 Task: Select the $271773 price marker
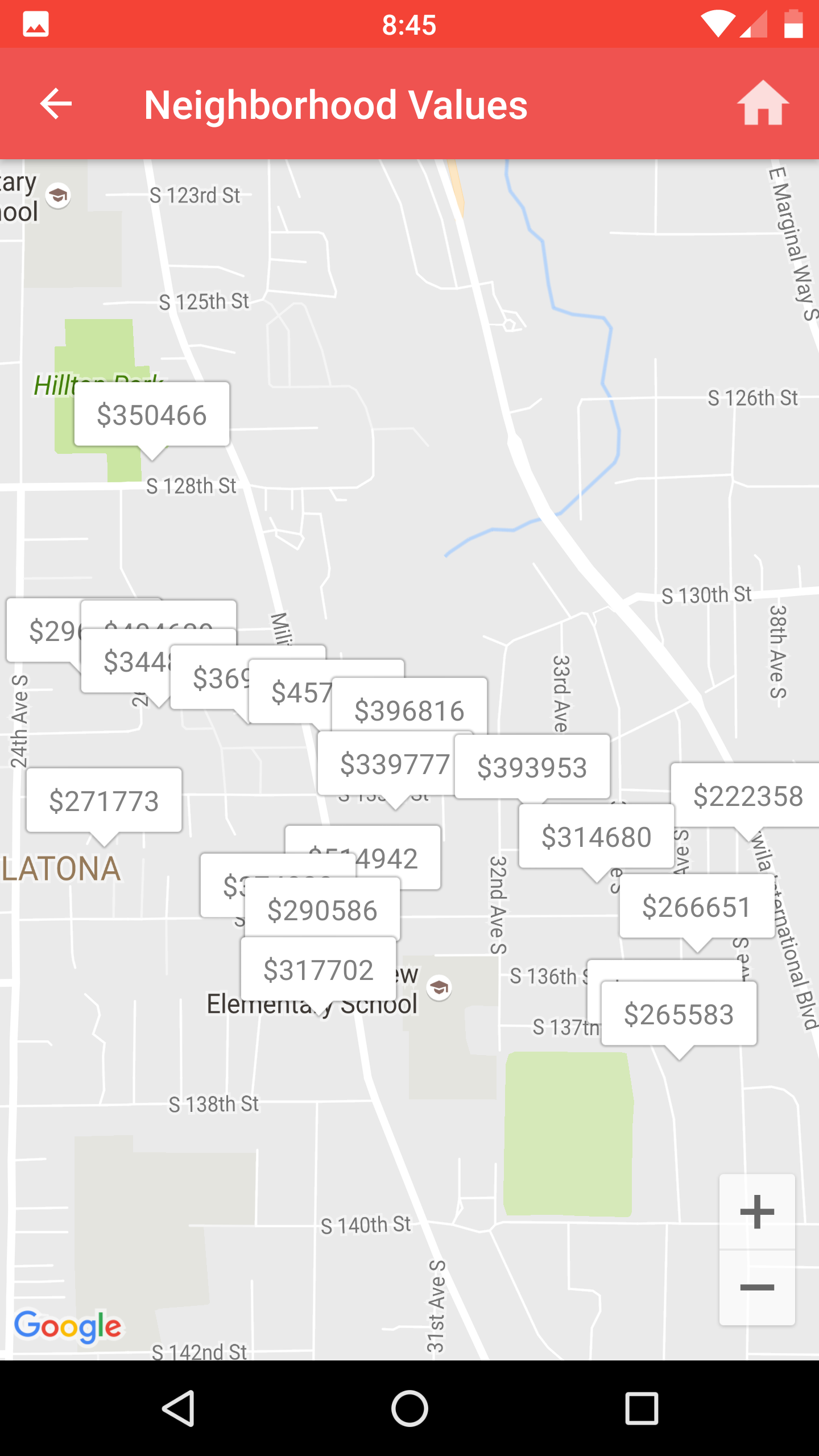[104, 801]
